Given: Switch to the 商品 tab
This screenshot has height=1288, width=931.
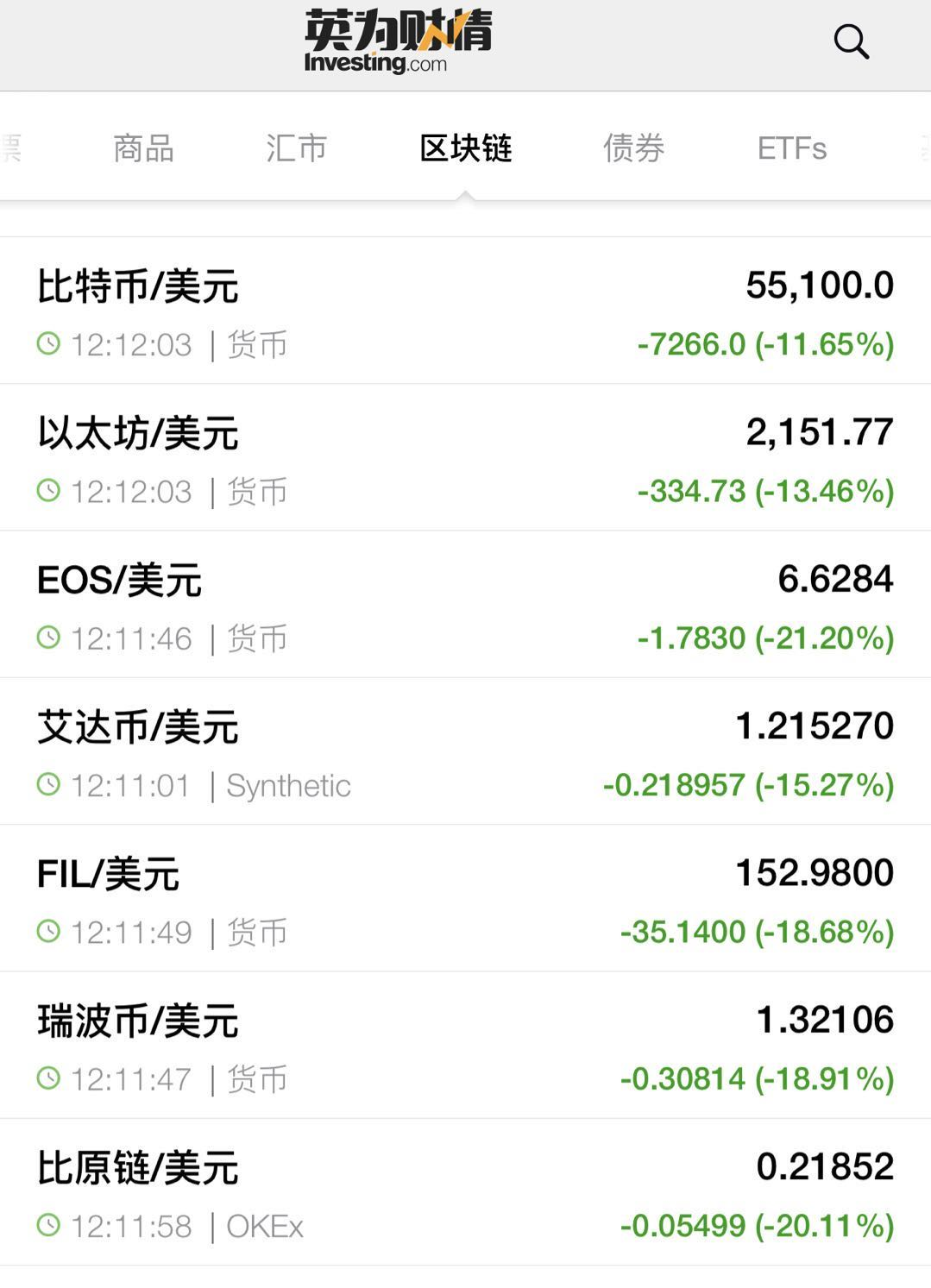Looking at the screenshot, I should click(143, 148).
